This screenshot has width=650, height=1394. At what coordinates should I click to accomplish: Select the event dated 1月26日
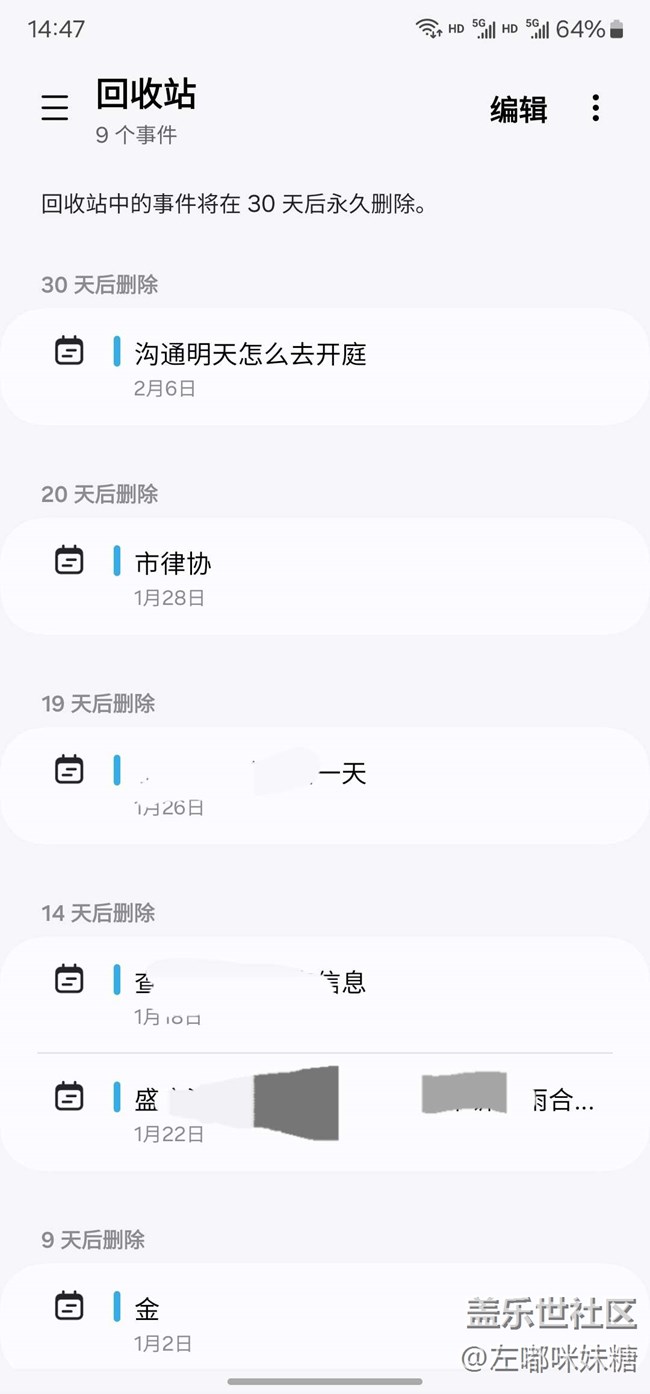[324, 786]
